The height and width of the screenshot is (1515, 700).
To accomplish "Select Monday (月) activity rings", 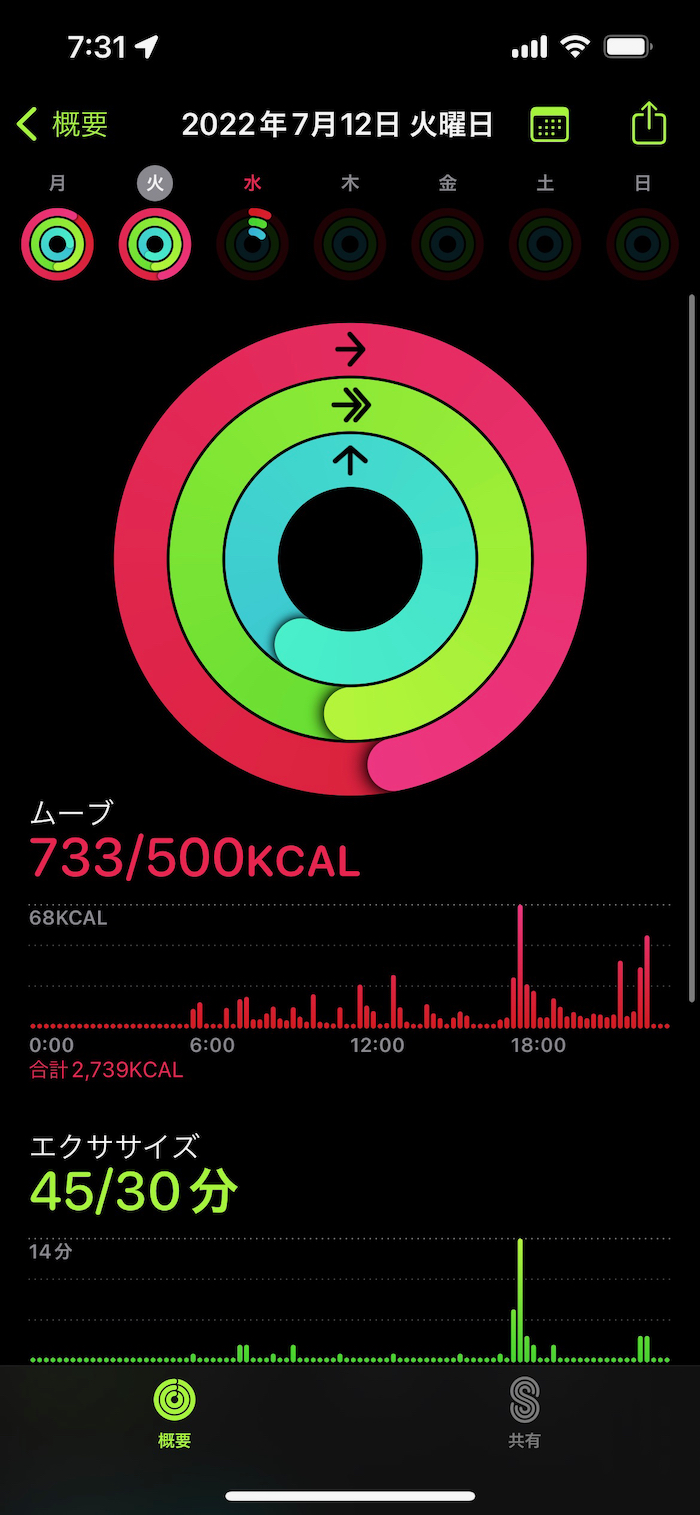I will click(x=57, y=243).
